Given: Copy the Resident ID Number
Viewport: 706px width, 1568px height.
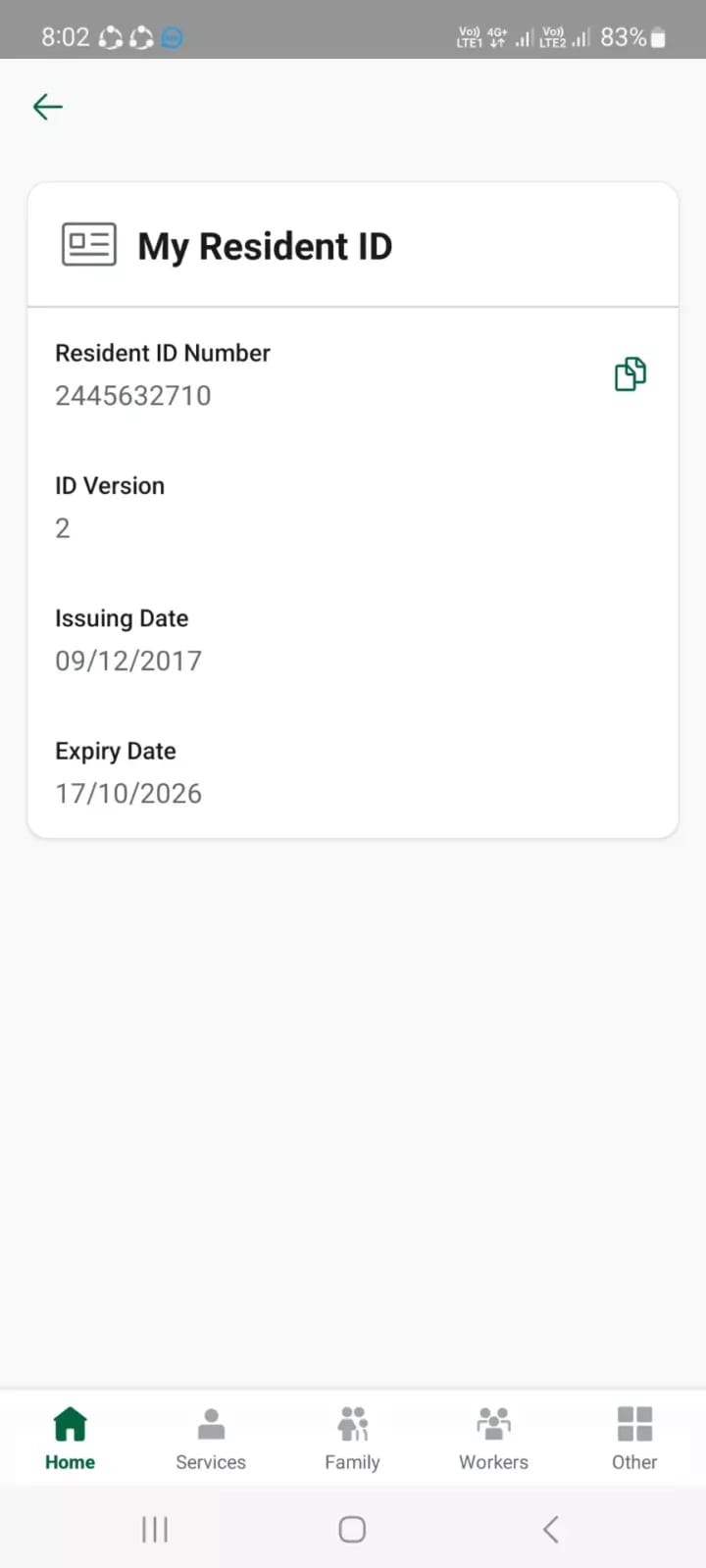Looking at the screenshot, I should pos(630,374).
